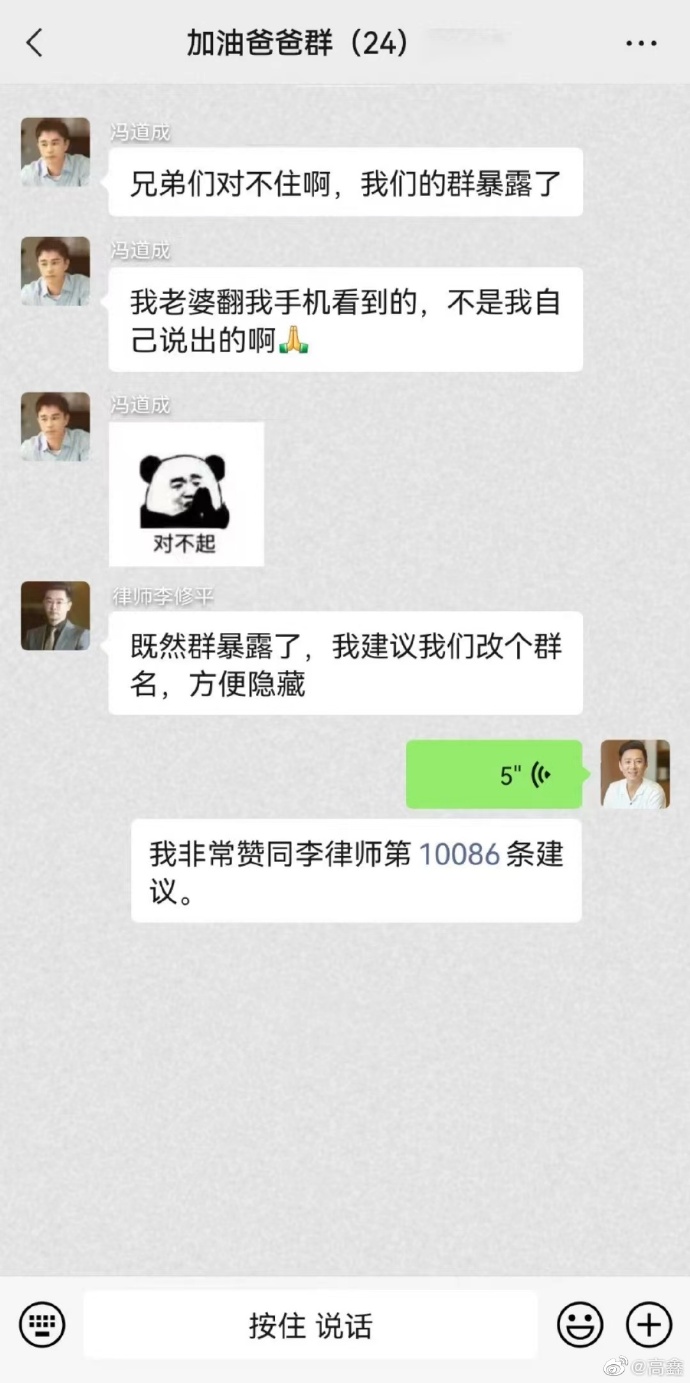Switch to keyboard text input

(42, 1326)
